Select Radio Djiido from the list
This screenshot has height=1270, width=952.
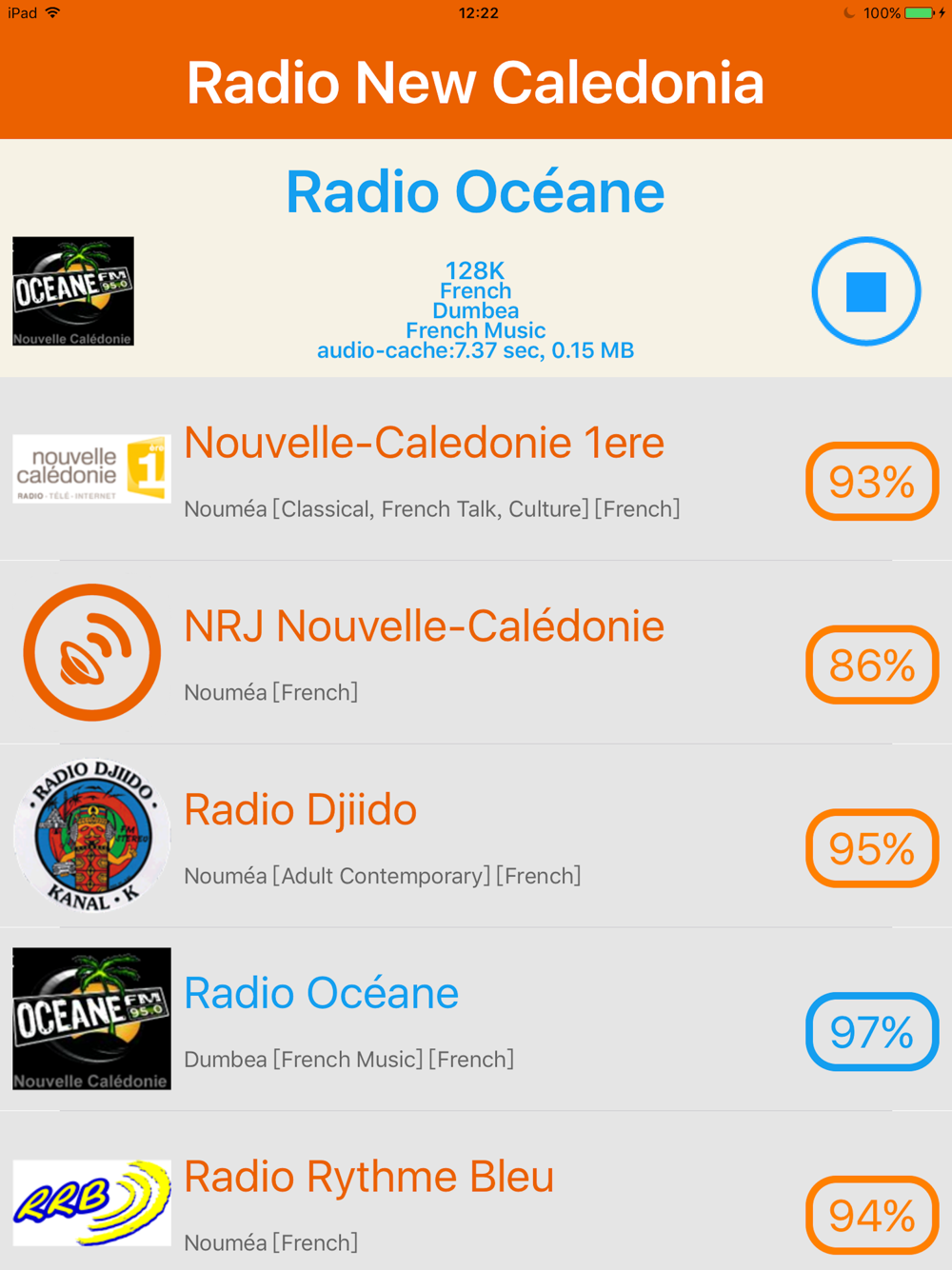click(476, 837)
